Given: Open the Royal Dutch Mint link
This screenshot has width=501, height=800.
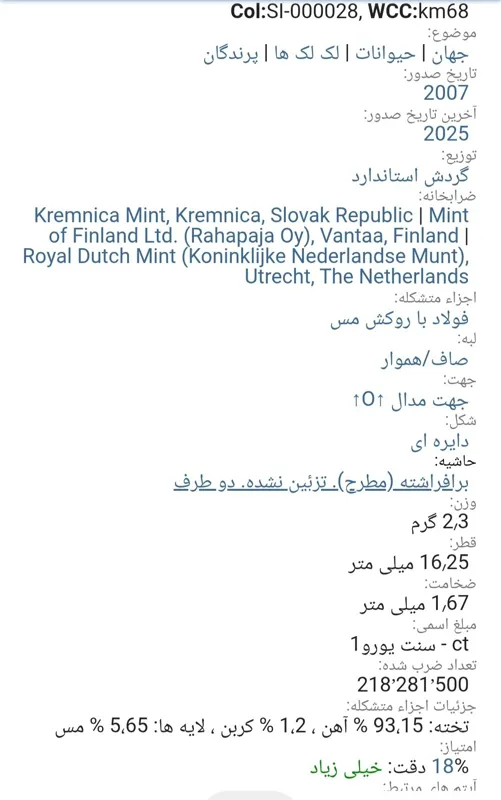Looking at the screenshot, I should coord(246,266).
